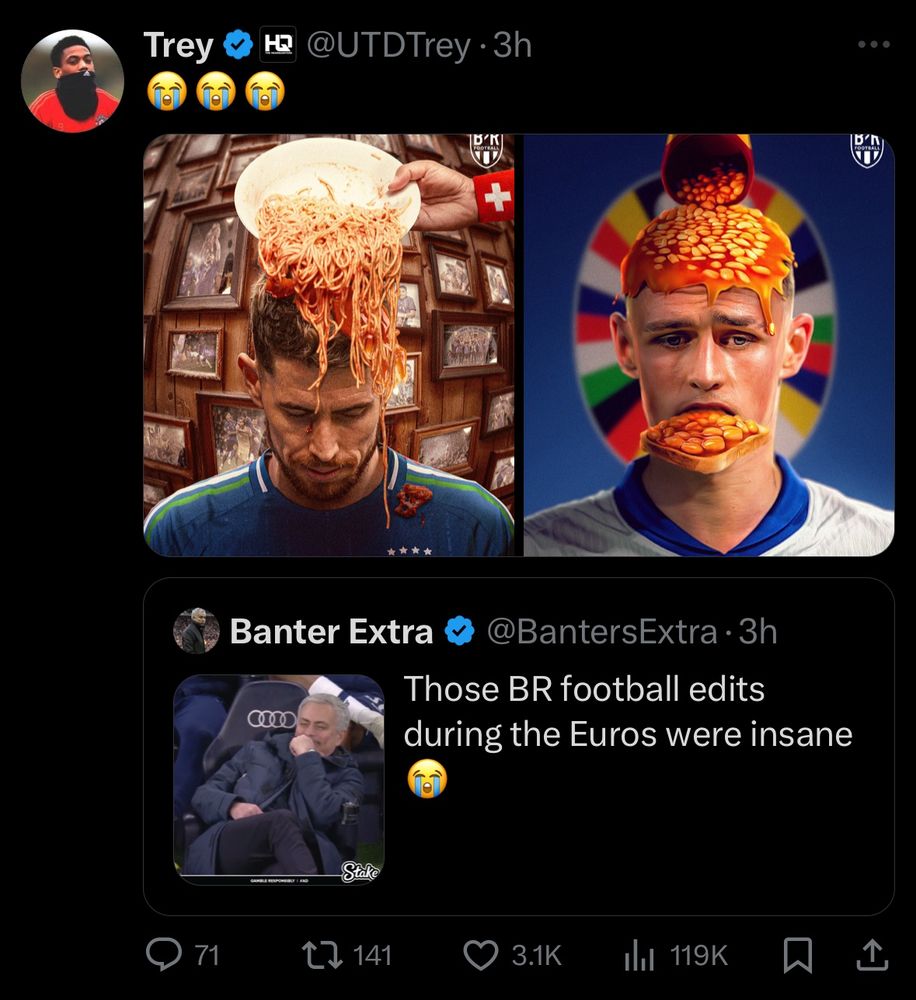View analytics for the post with 119K views
Viewport: 916px width, 1000px height.
(676, 955)
